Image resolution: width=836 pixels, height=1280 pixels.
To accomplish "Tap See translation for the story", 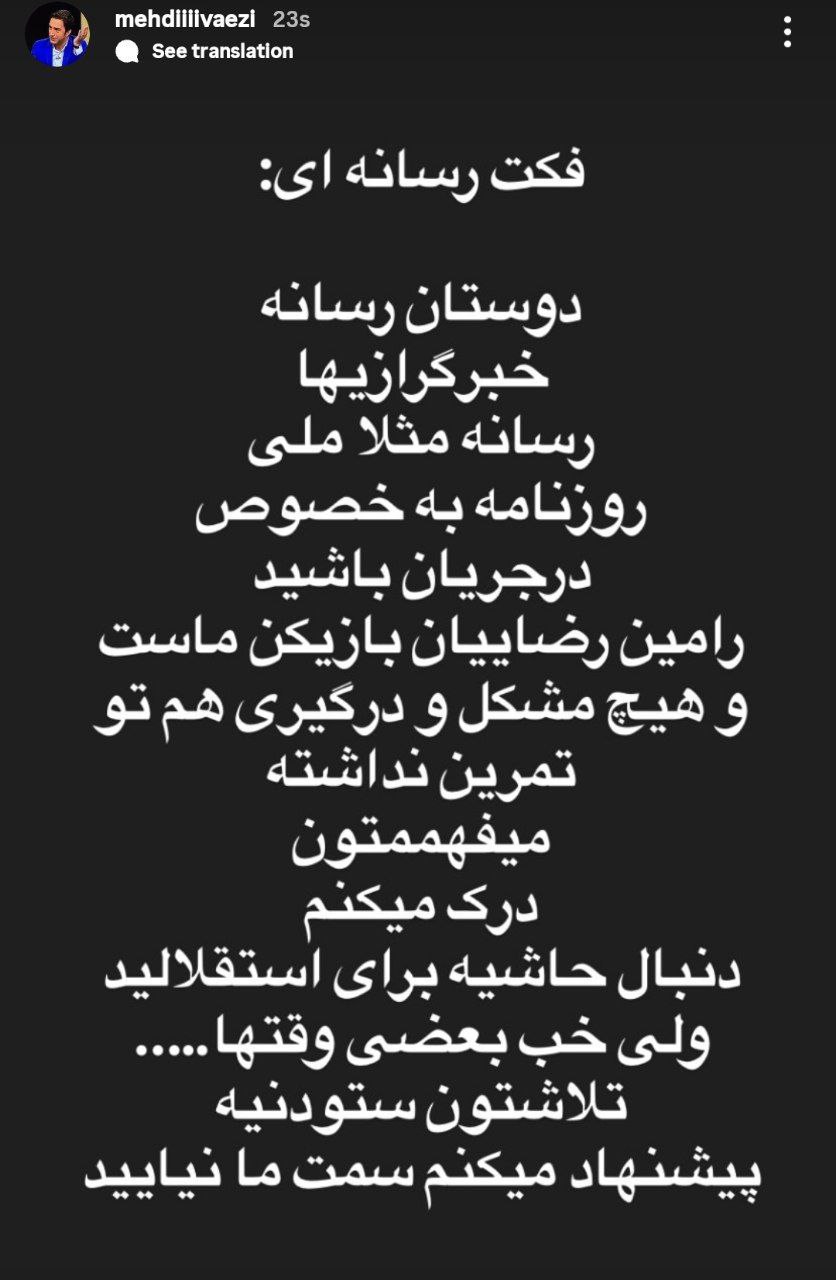I will pyautogui.click(x=221, y=51).
